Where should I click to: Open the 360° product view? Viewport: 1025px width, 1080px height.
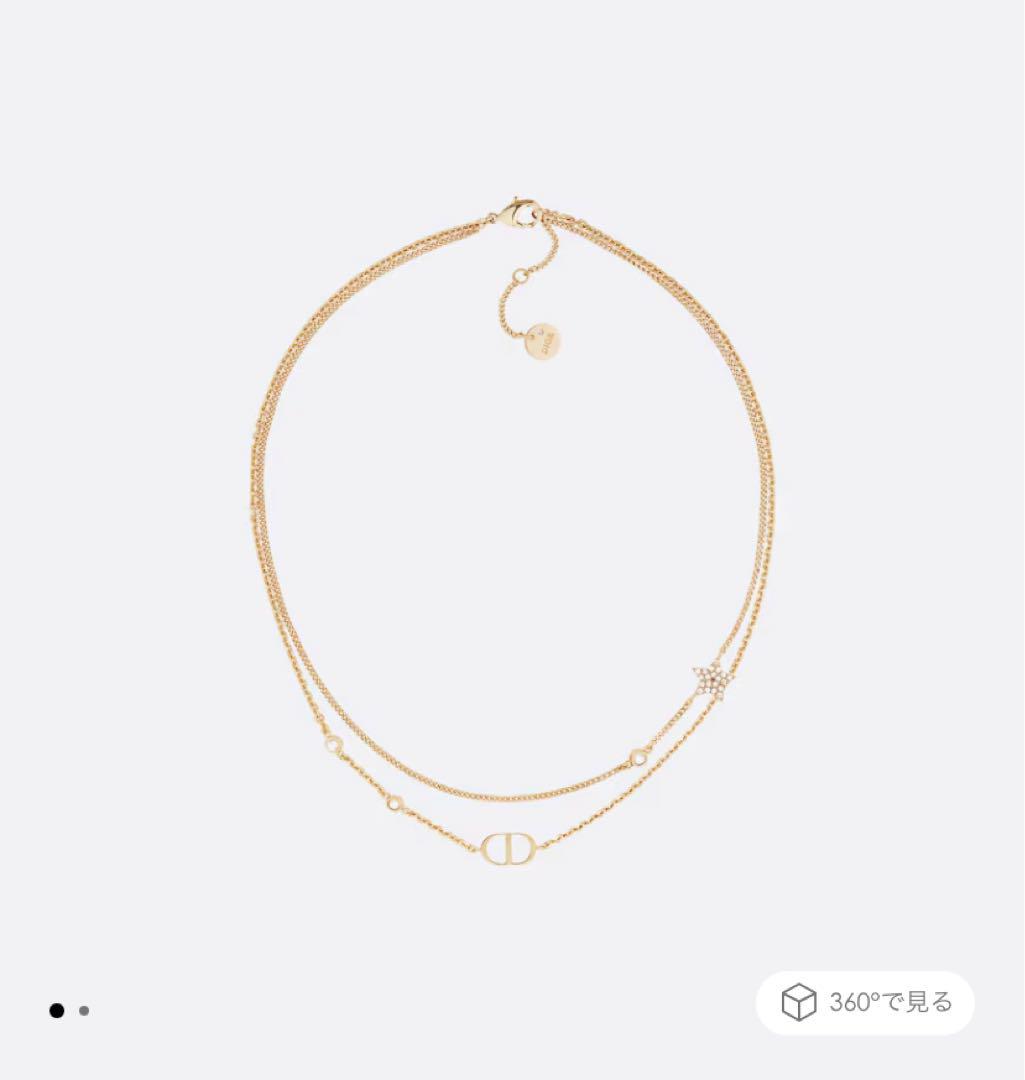pos(865,1002)
